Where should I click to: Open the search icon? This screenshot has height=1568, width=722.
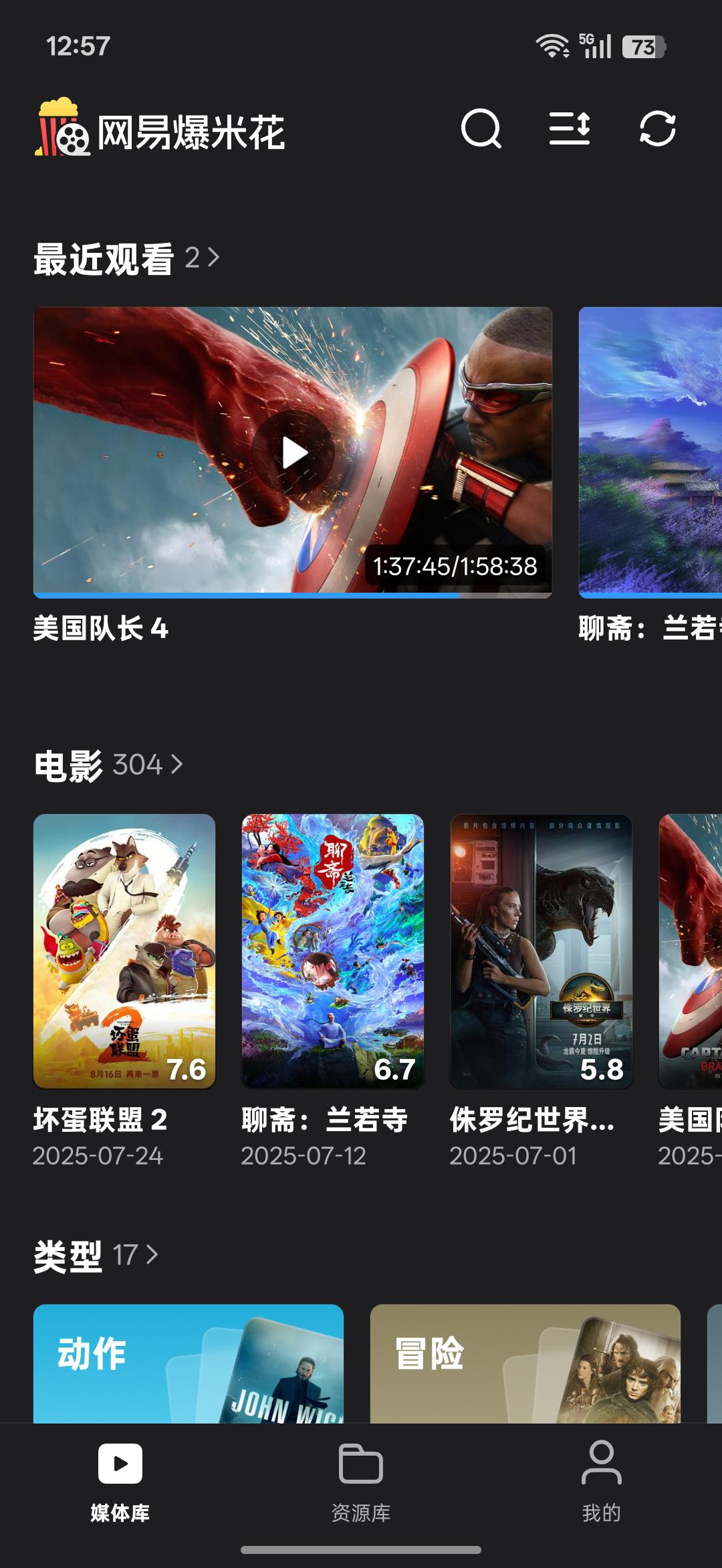click(x=481, y=128)
